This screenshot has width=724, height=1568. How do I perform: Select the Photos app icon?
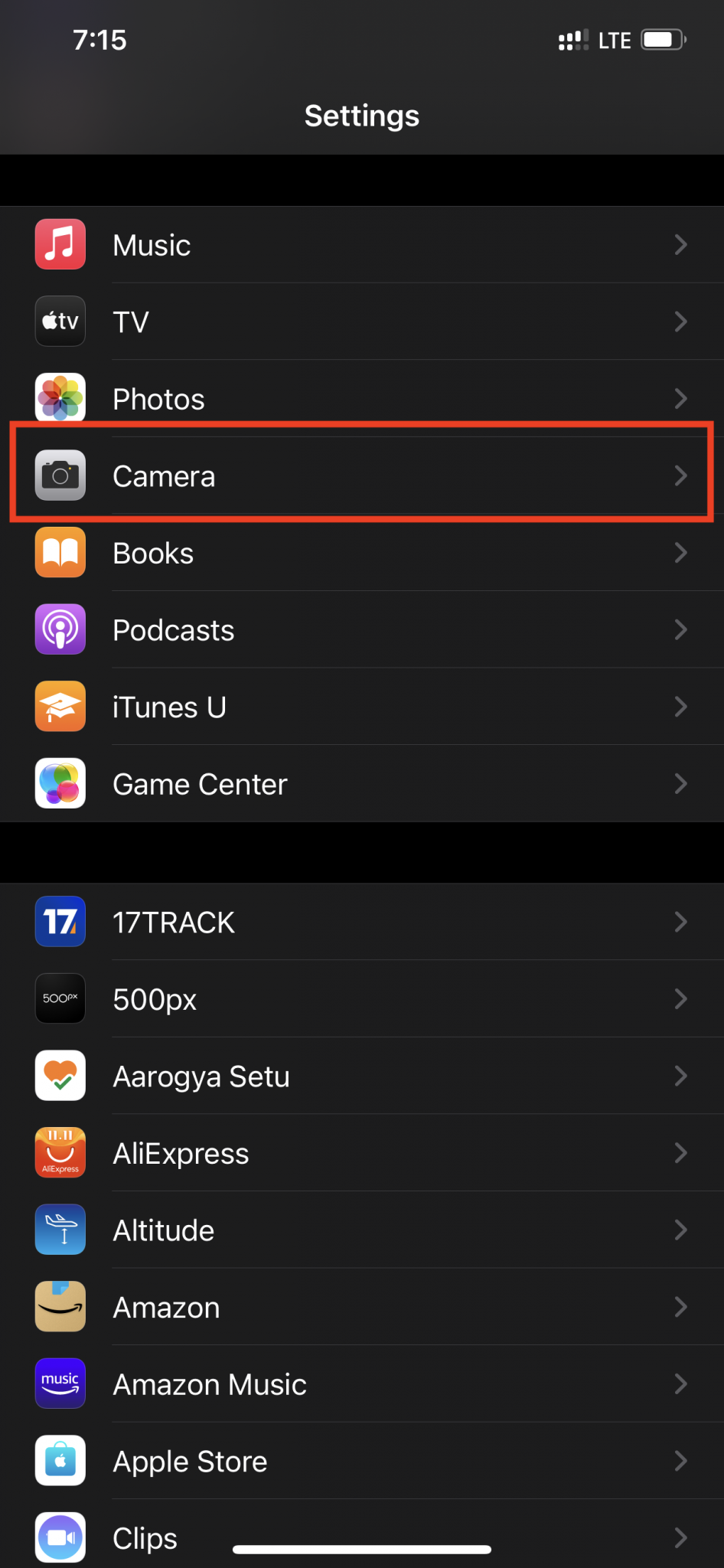pyautogui.click(x=60, y=398)
